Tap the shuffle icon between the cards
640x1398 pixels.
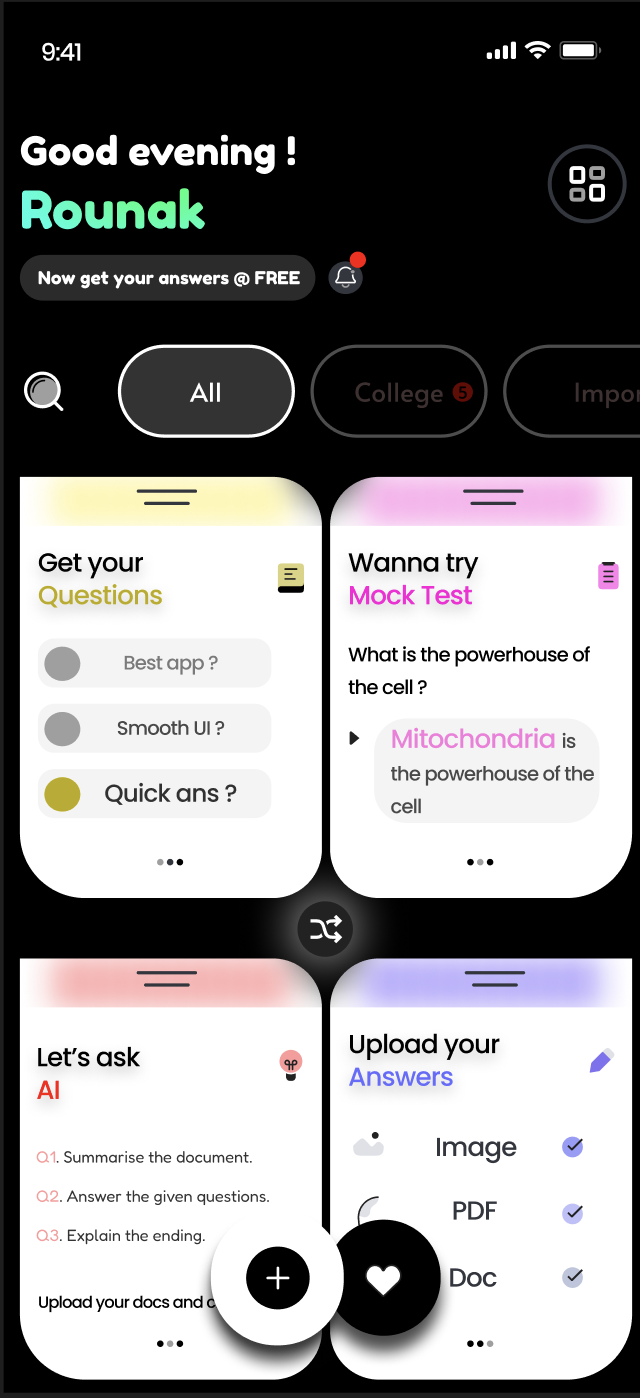pyautogui.click(x=325, y=930)
